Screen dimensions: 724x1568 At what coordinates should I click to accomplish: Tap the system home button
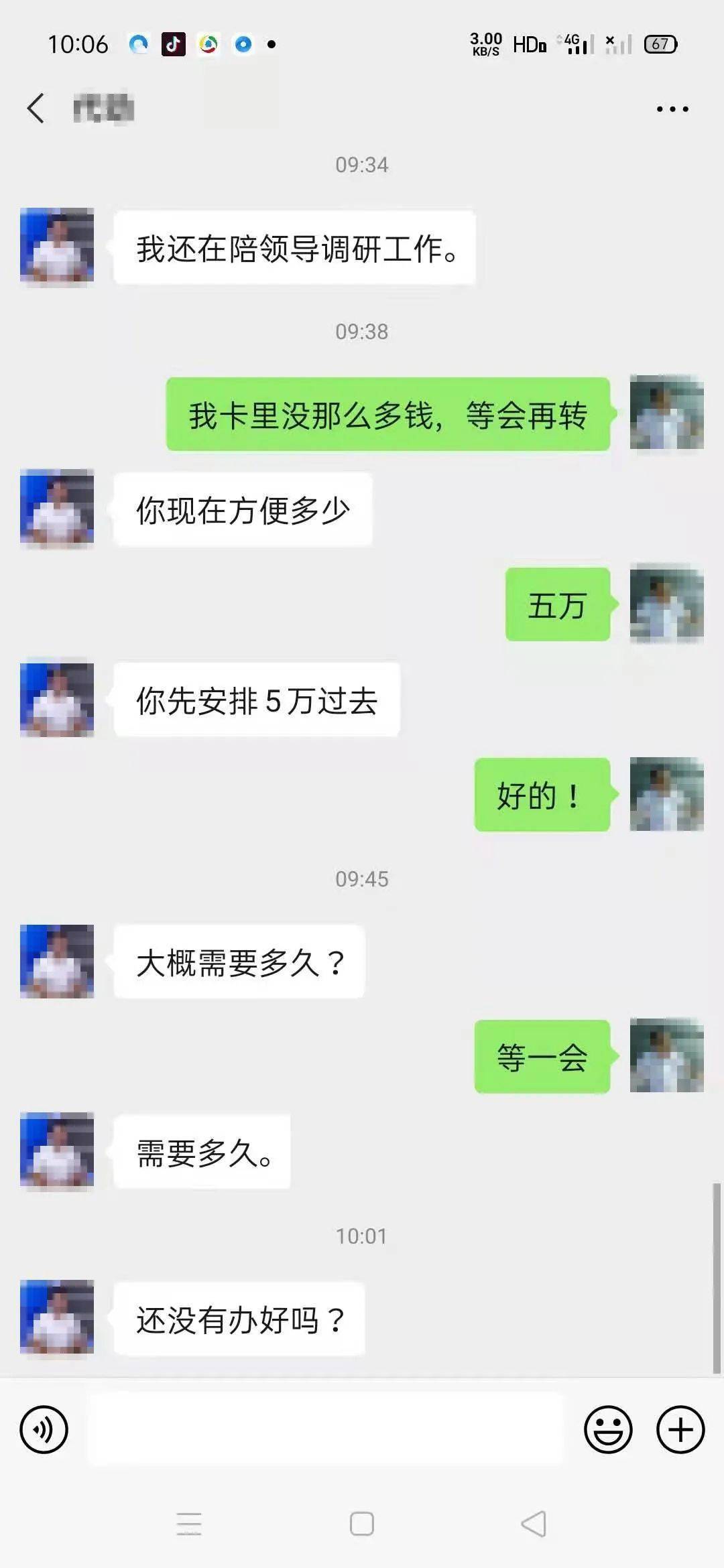[x=362, y=1524]
